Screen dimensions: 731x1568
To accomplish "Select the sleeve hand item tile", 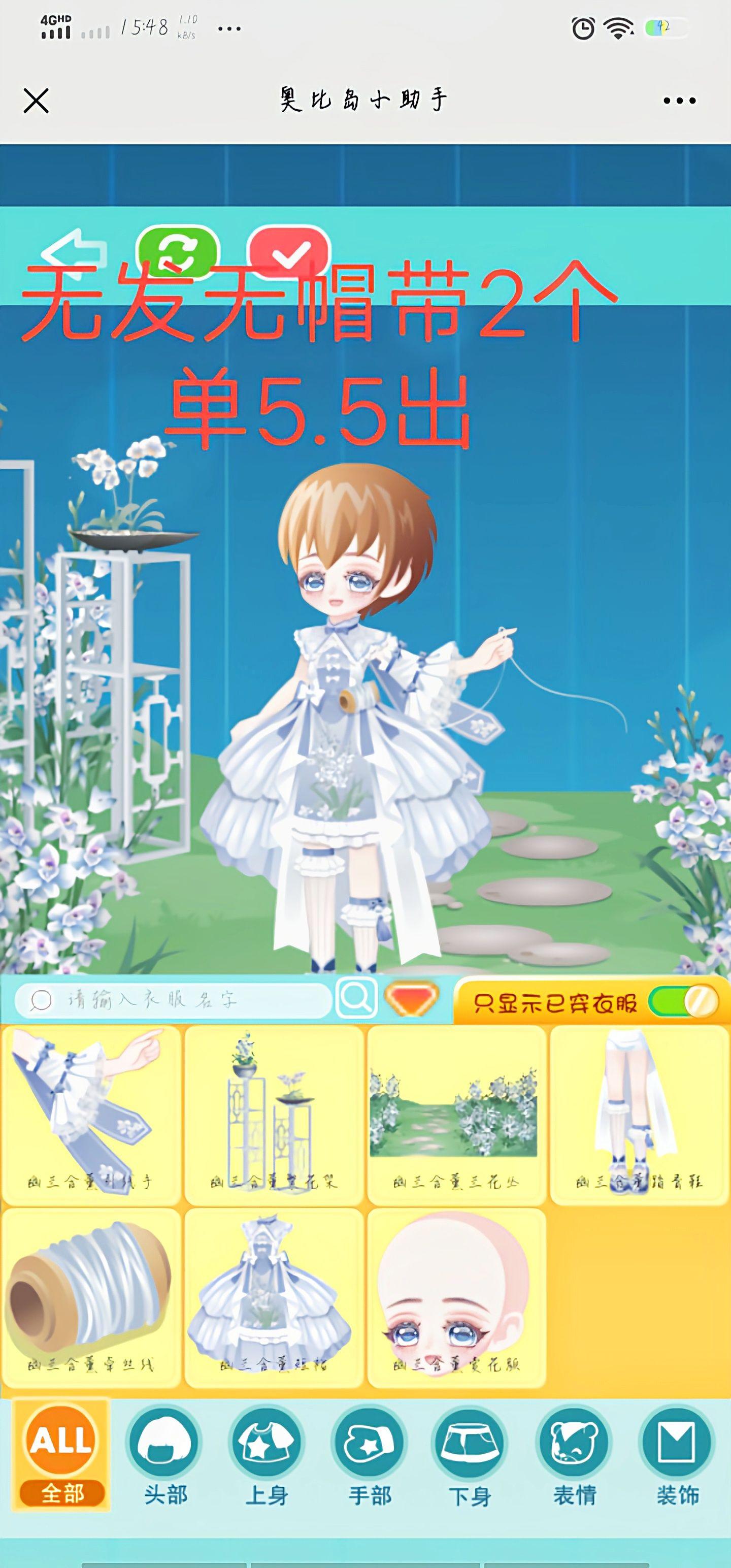I will coord(91,1114).
